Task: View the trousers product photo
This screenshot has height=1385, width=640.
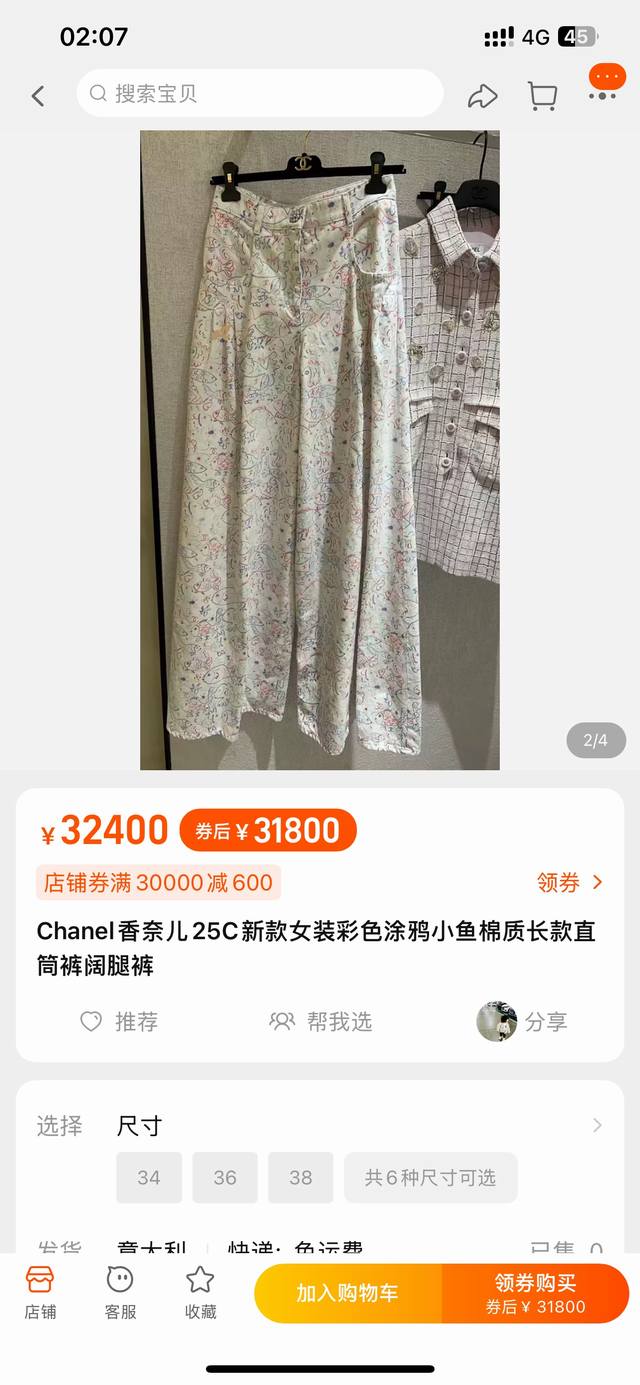Action: click(319, 450)
